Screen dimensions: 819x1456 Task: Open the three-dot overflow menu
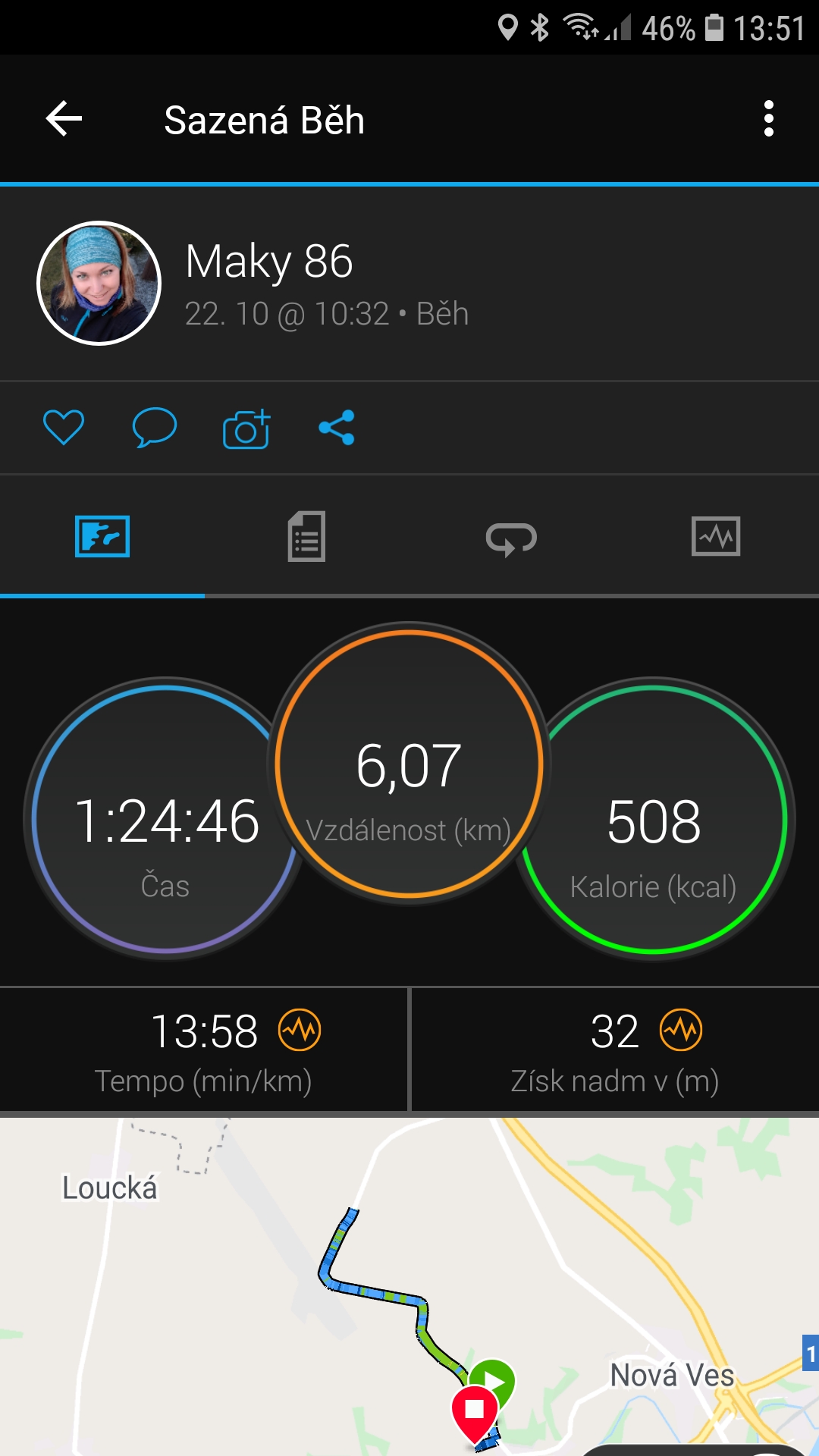[769, 119]
